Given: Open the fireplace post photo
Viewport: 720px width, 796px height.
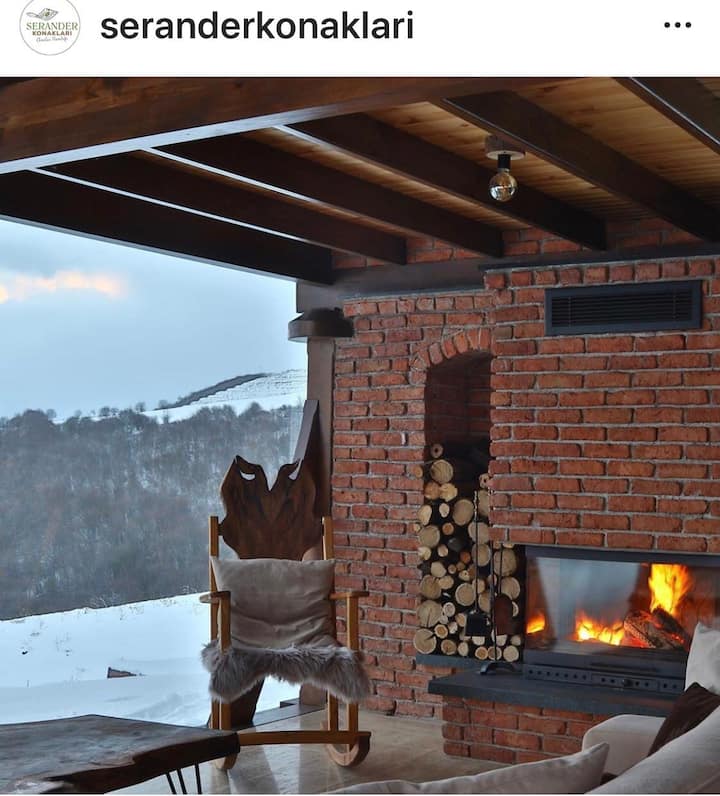Looking at the screenshot, I should (360, 436).
